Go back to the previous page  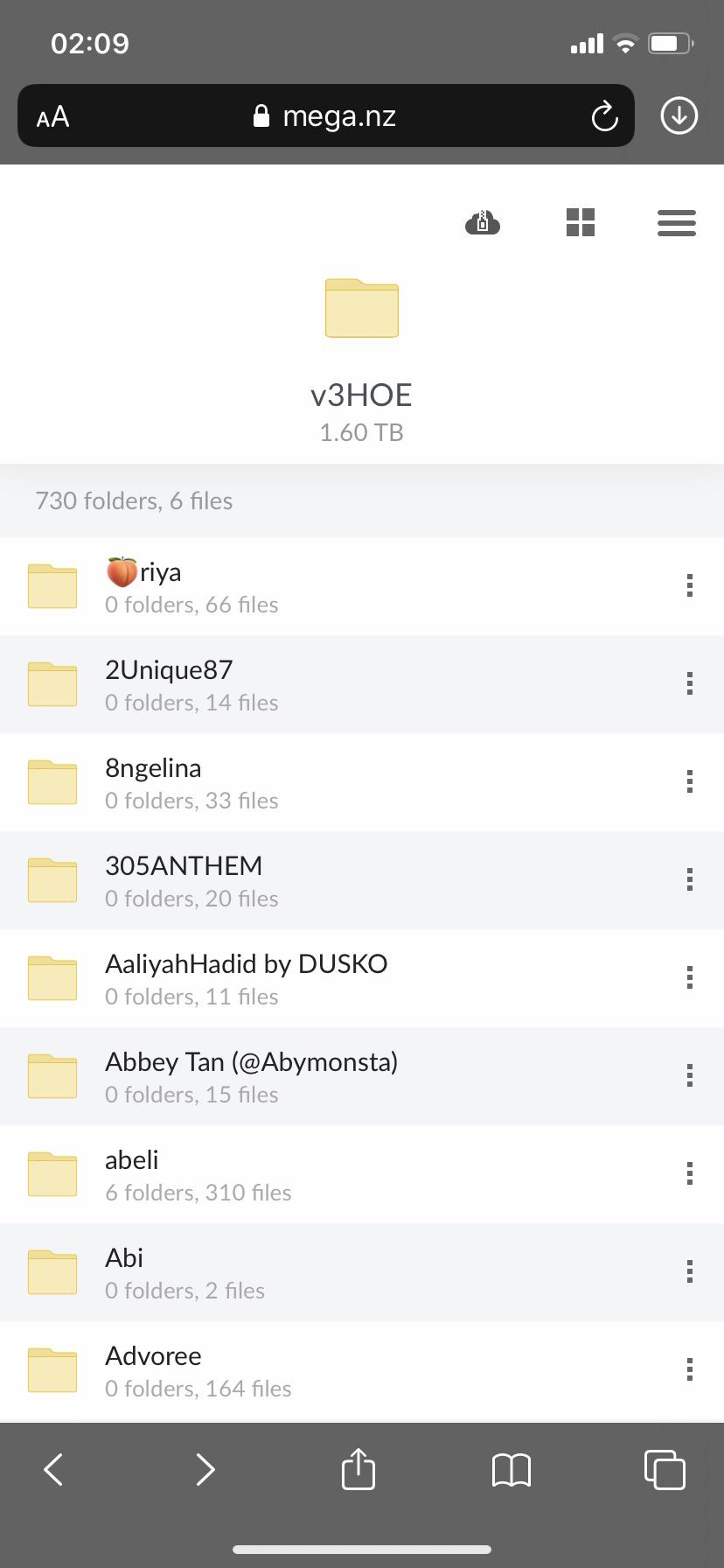point(53,1469)
